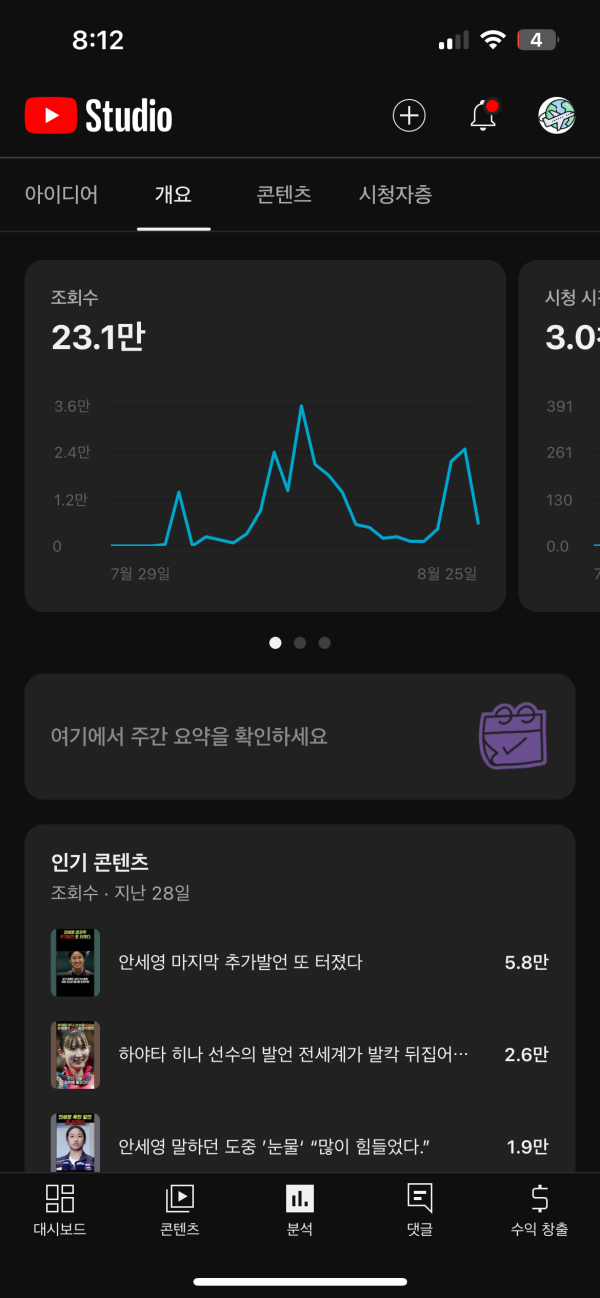Go to the 대시보드 bottom tab
The height and width of the screenshot is (1298, 600).
point(60,1210)
